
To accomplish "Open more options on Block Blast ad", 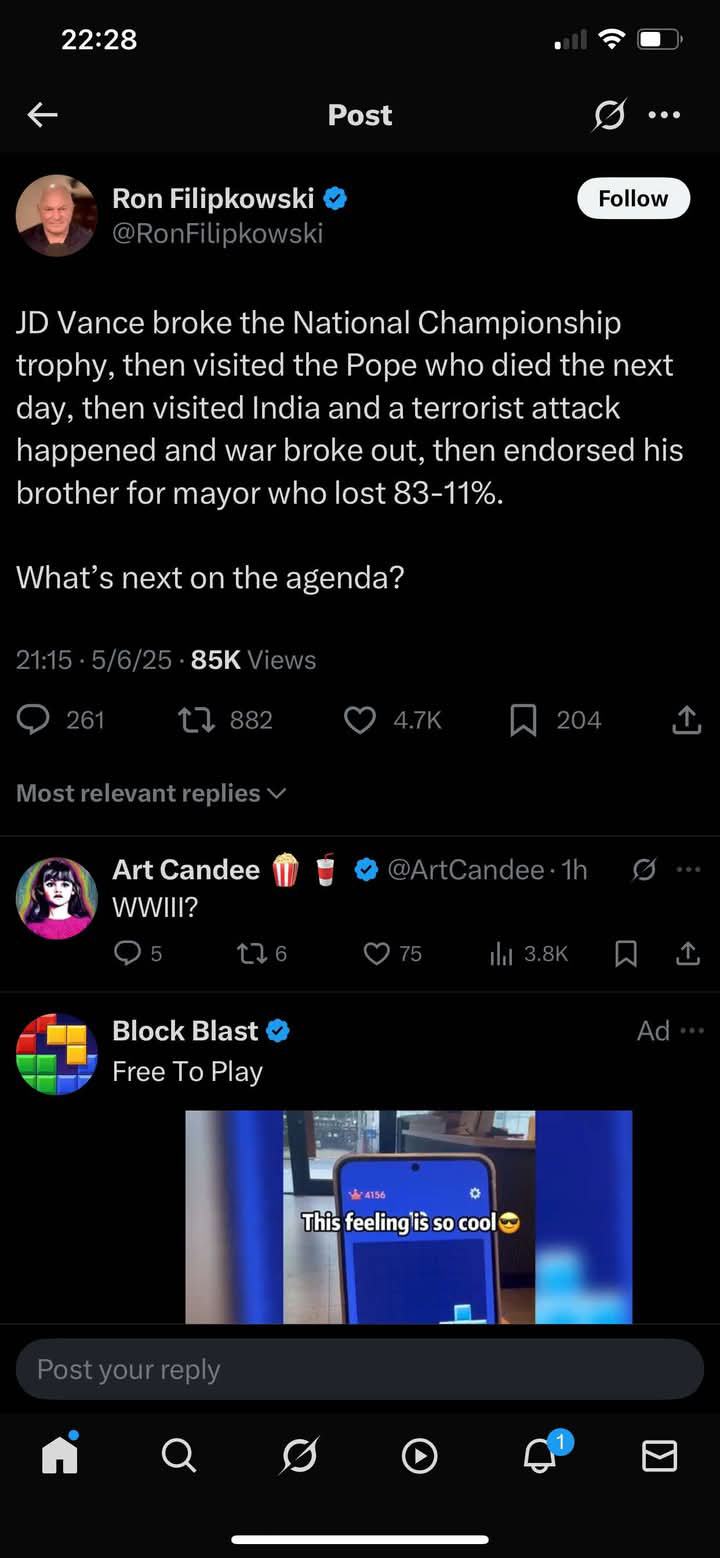I will pyautogui.click(x=691, y=1031).
